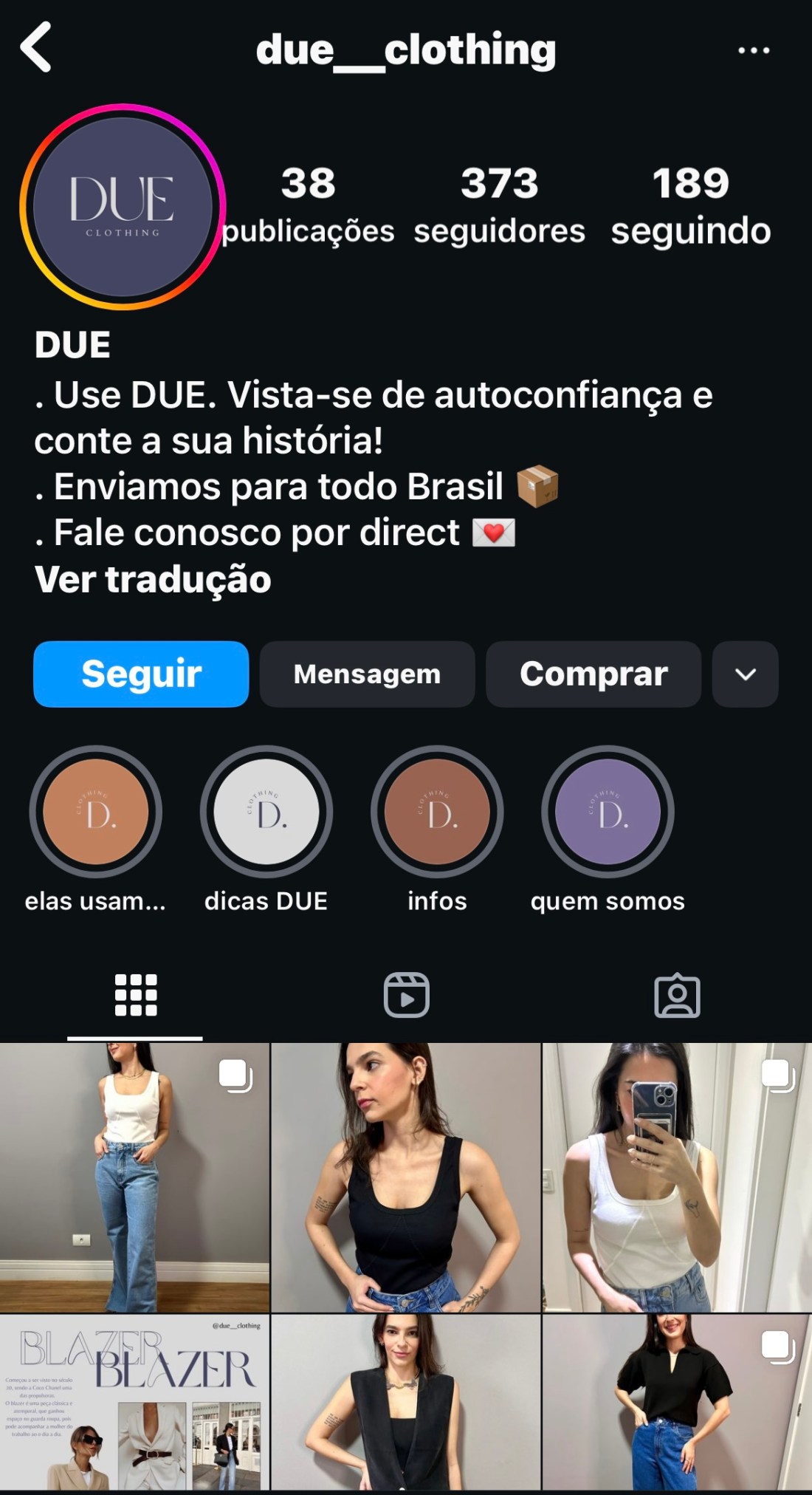Switch to the tagged photos tab
This screenshot has height=1495, width=812.
tap(677, 995)
